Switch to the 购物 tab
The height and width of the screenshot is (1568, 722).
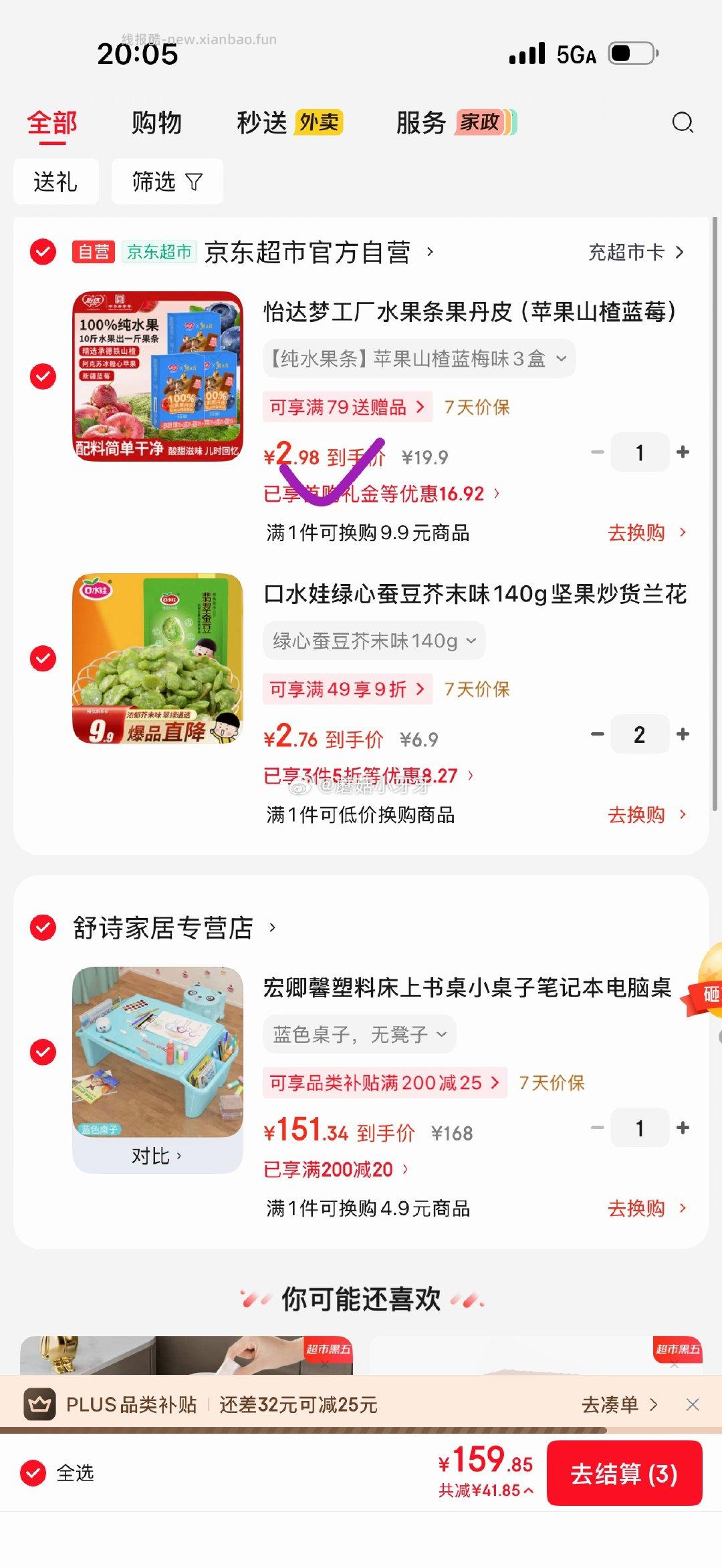click(157, 123)
